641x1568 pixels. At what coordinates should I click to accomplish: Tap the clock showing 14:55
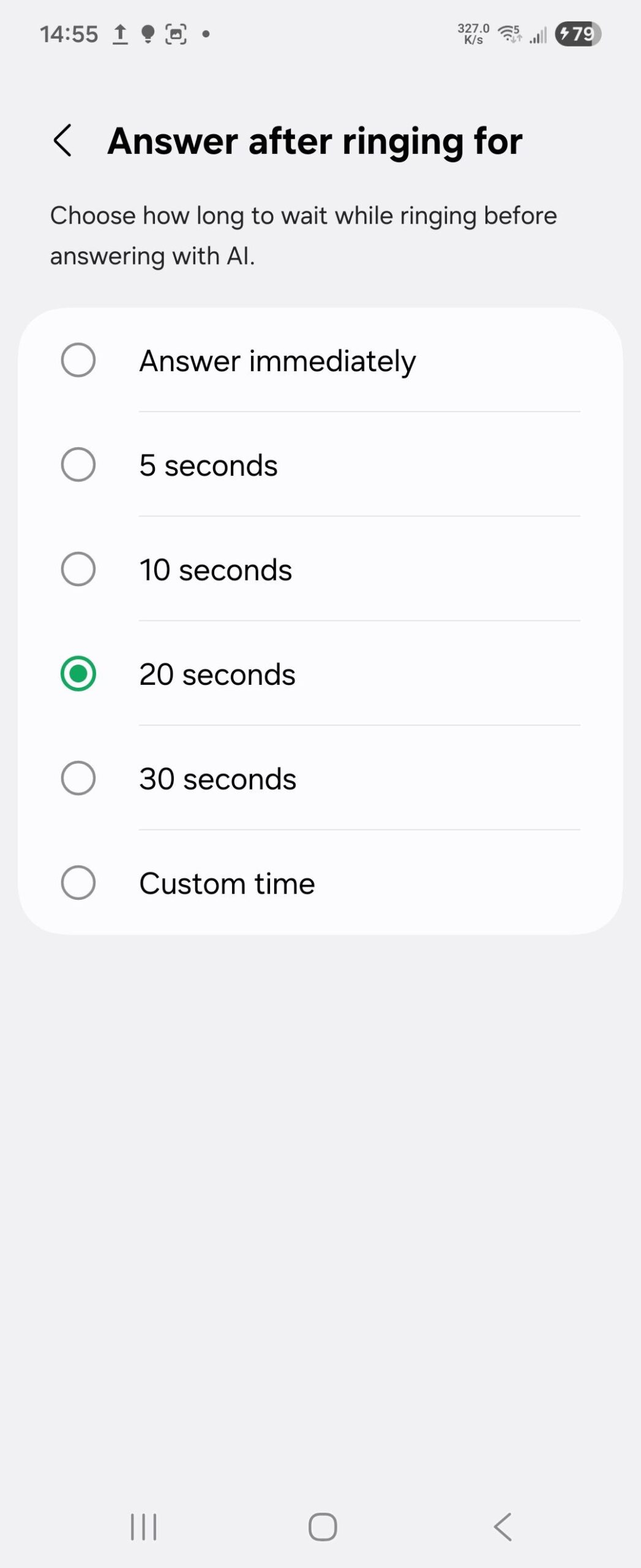(70, 34)
